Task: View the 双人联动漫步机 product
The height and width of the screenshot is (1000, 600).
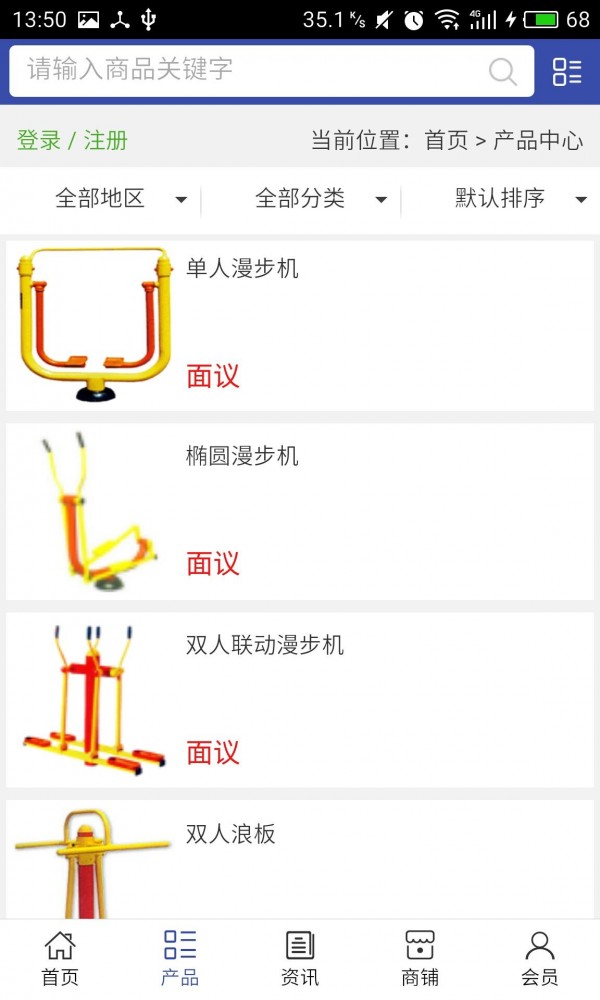Action: tap(300, 700)
